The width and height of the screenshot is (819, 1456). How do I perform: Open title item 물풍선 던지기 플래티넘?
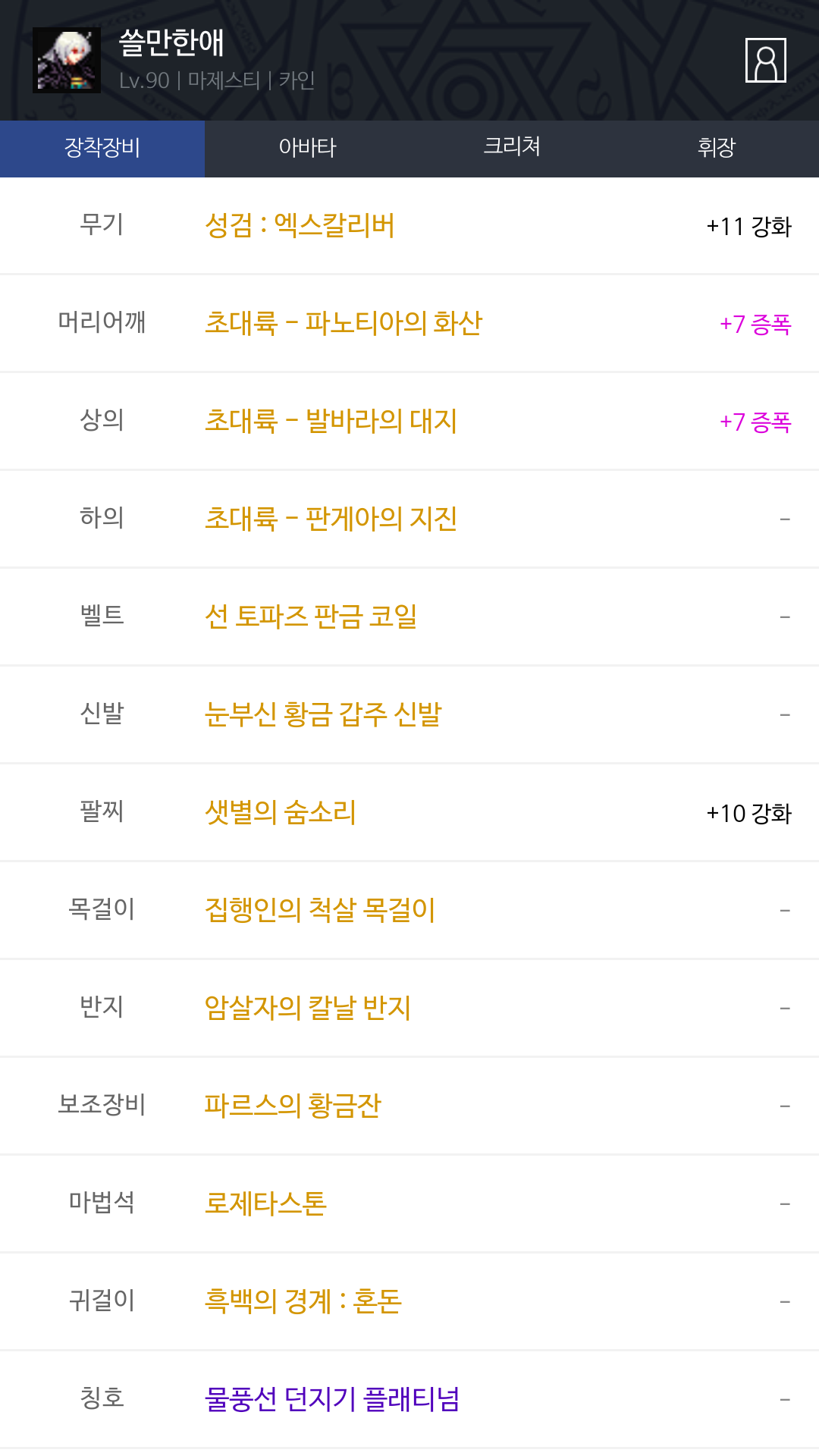(x=332, y=1400)
